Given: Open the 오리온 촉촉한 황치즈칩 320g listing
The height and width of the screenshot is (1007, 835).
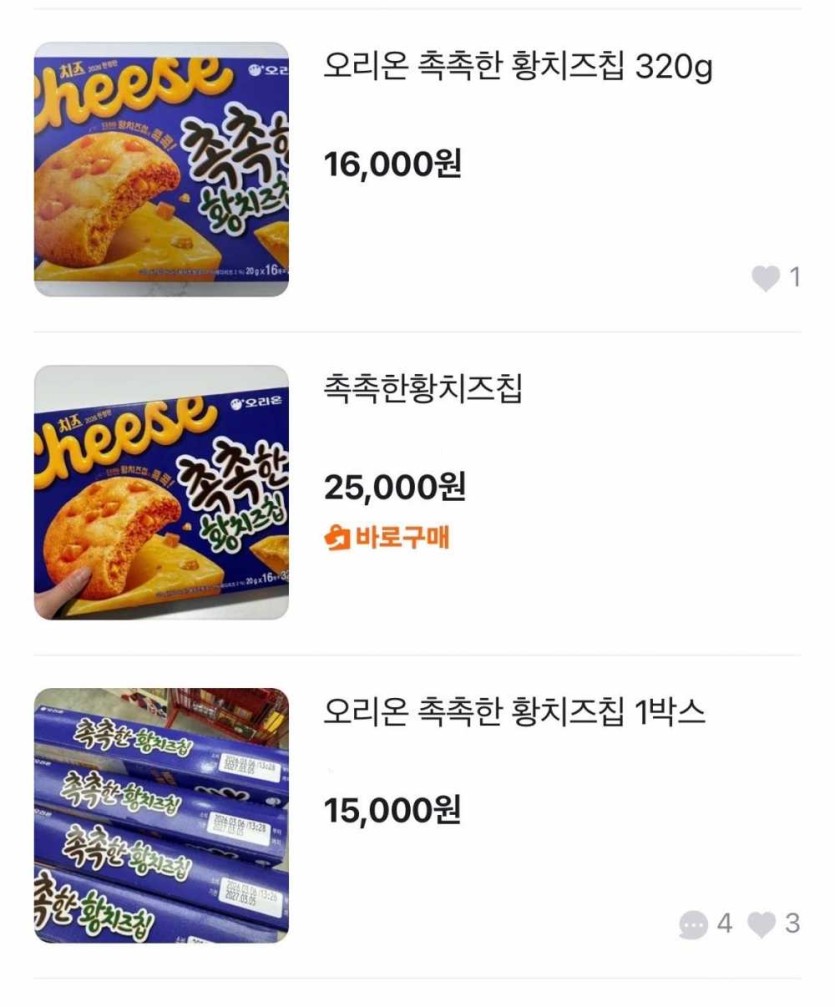Looking at the screenshot, I should (518, 67).
